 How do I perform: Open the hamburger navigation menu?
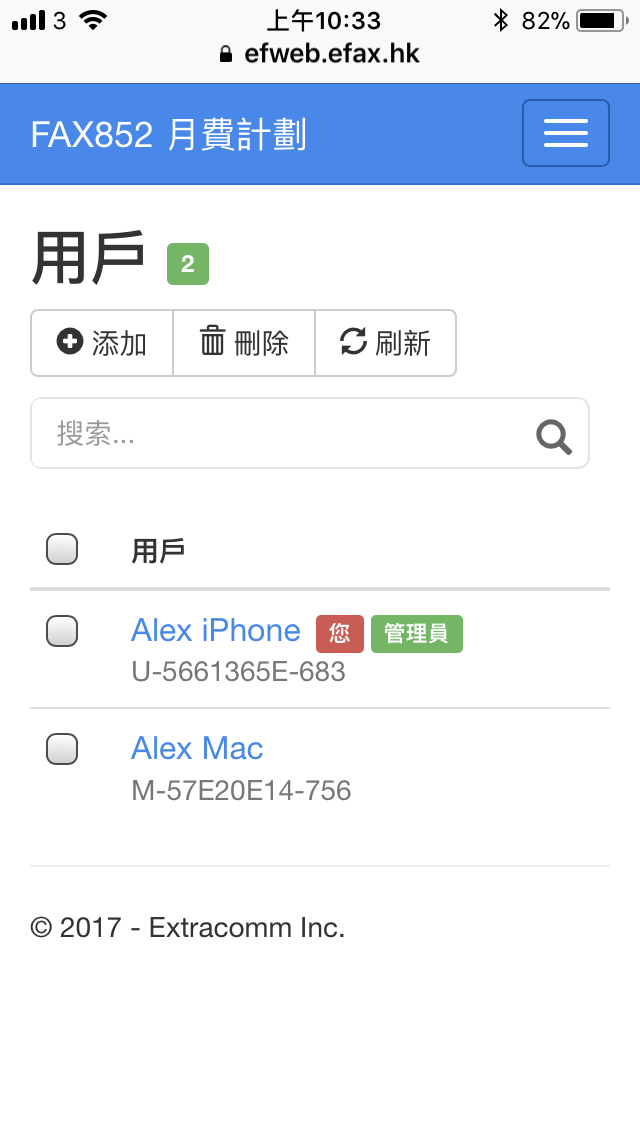point(565,133)
